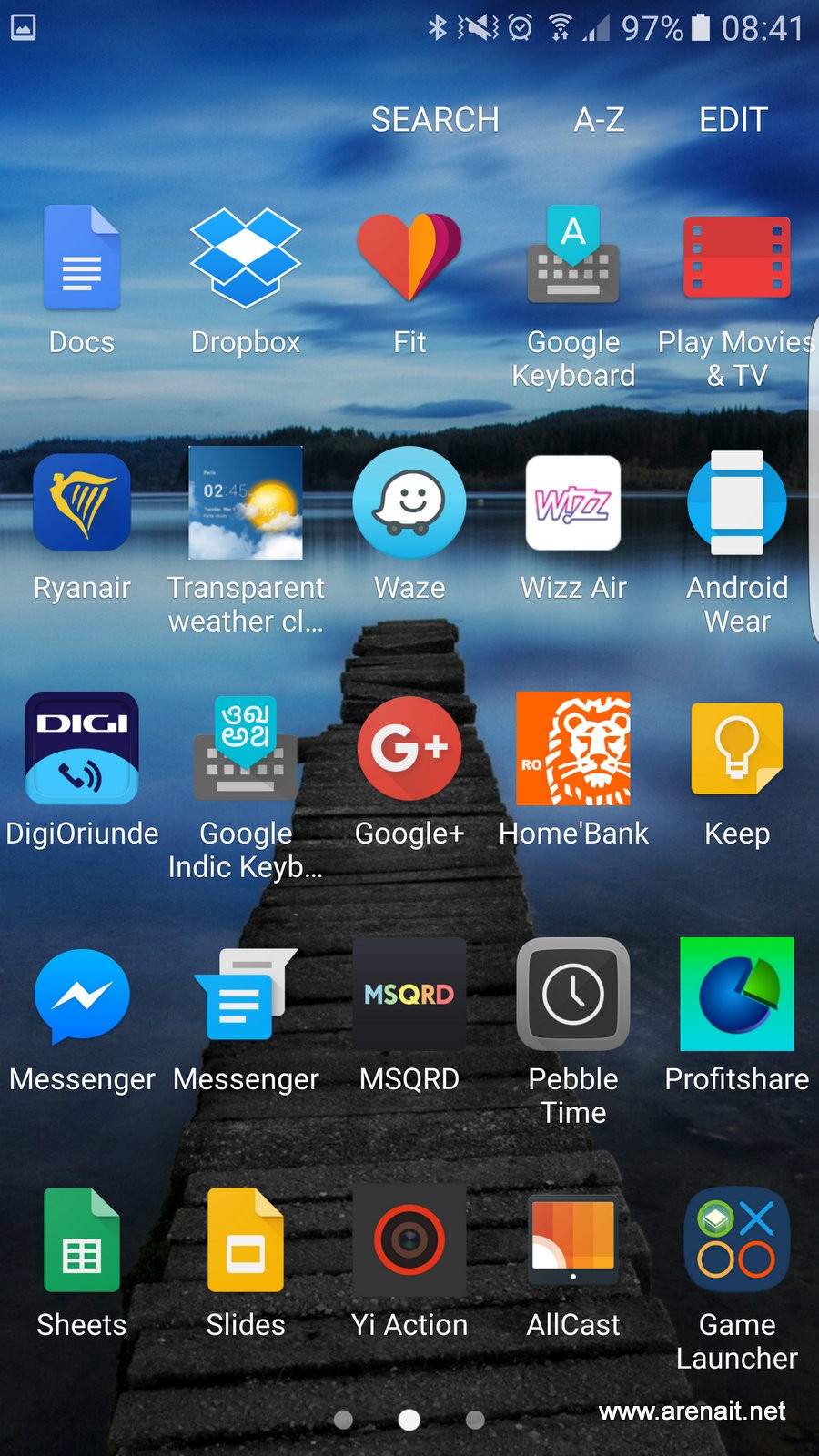Open the DigiOriunde app

coord(82,749)
